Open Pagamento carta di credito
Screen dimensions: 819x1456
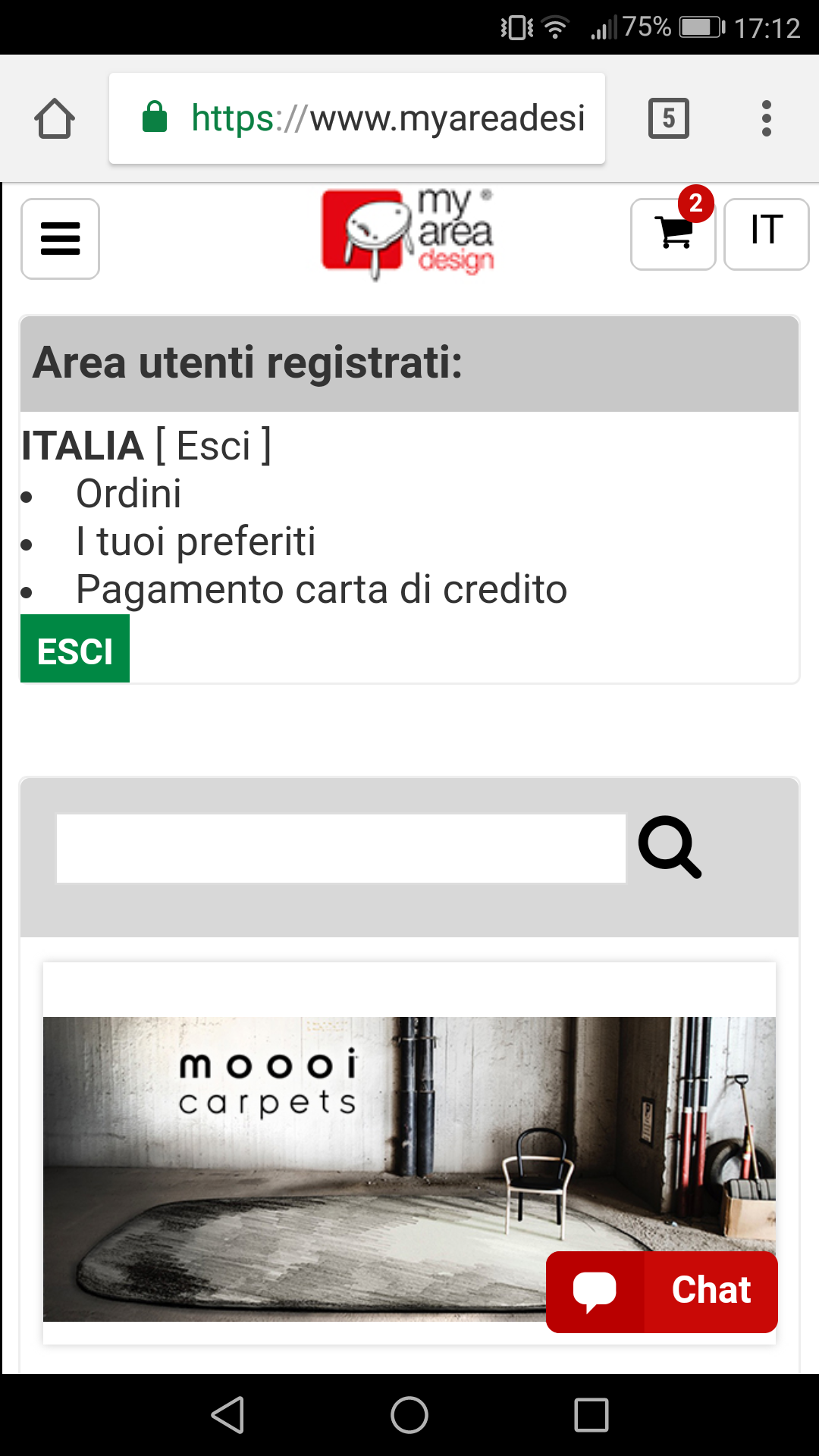click(x=322, y=589)
